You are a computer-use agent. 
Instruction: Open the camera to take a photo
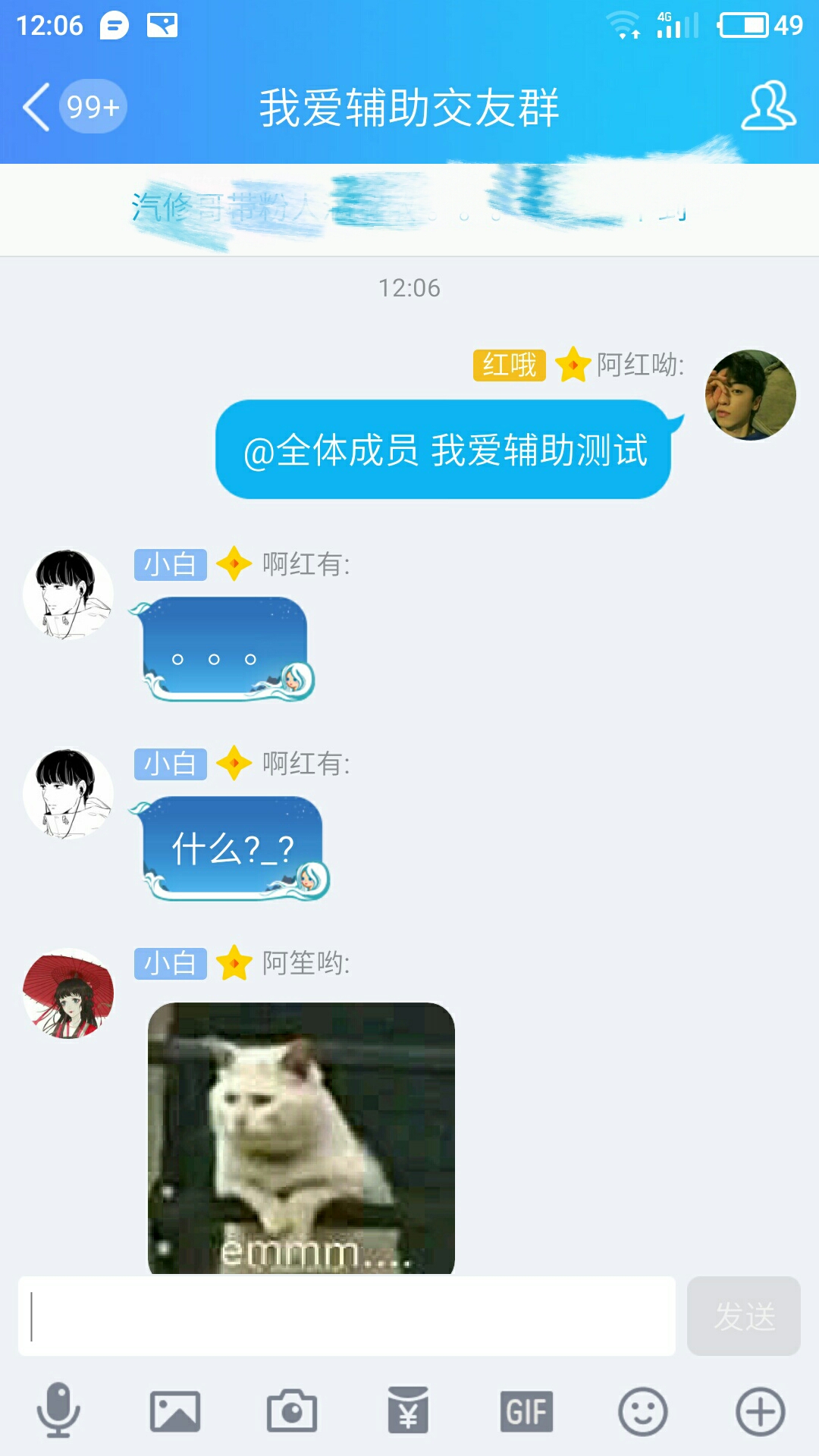292,1411
